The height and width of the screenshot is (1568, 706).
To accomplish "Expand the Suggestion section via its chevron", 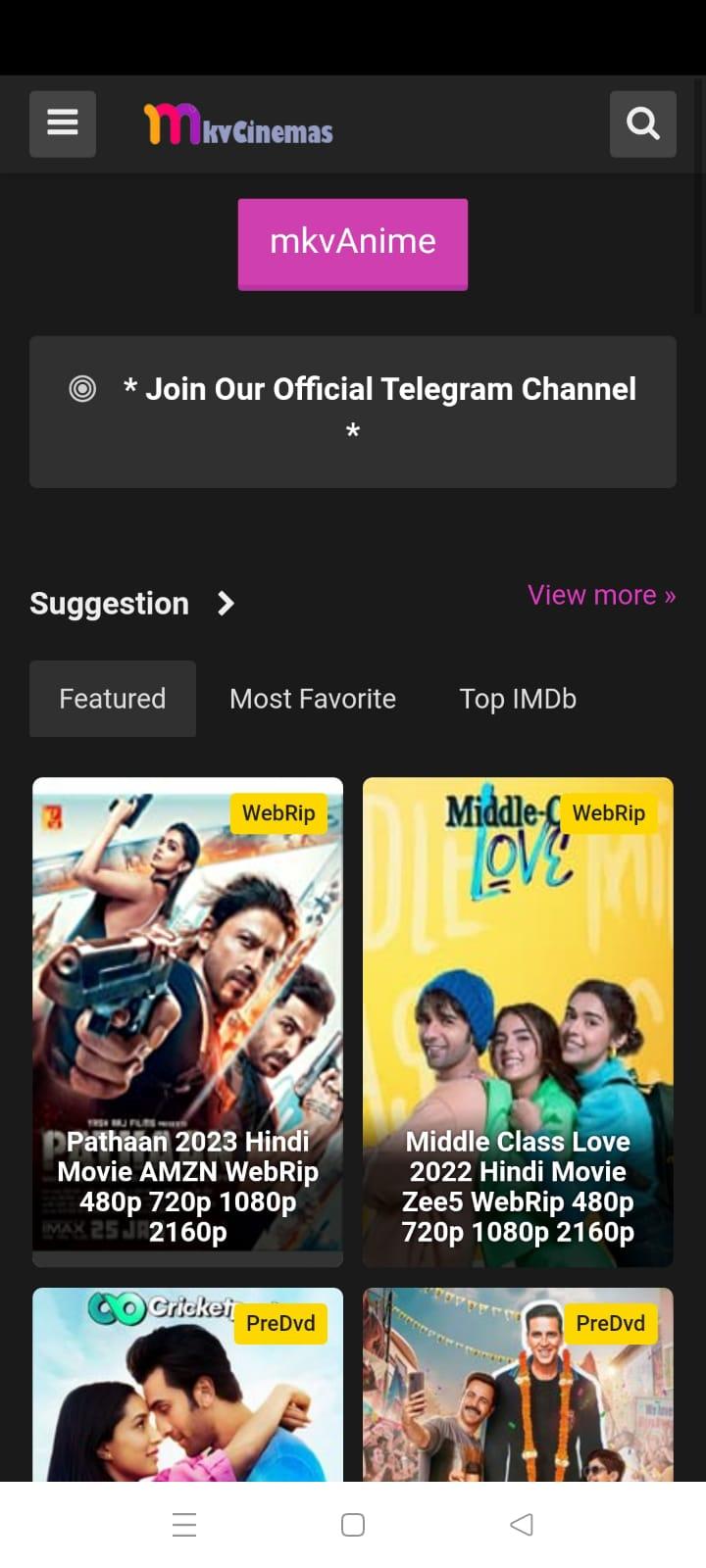I will click(x=226, y=604).
